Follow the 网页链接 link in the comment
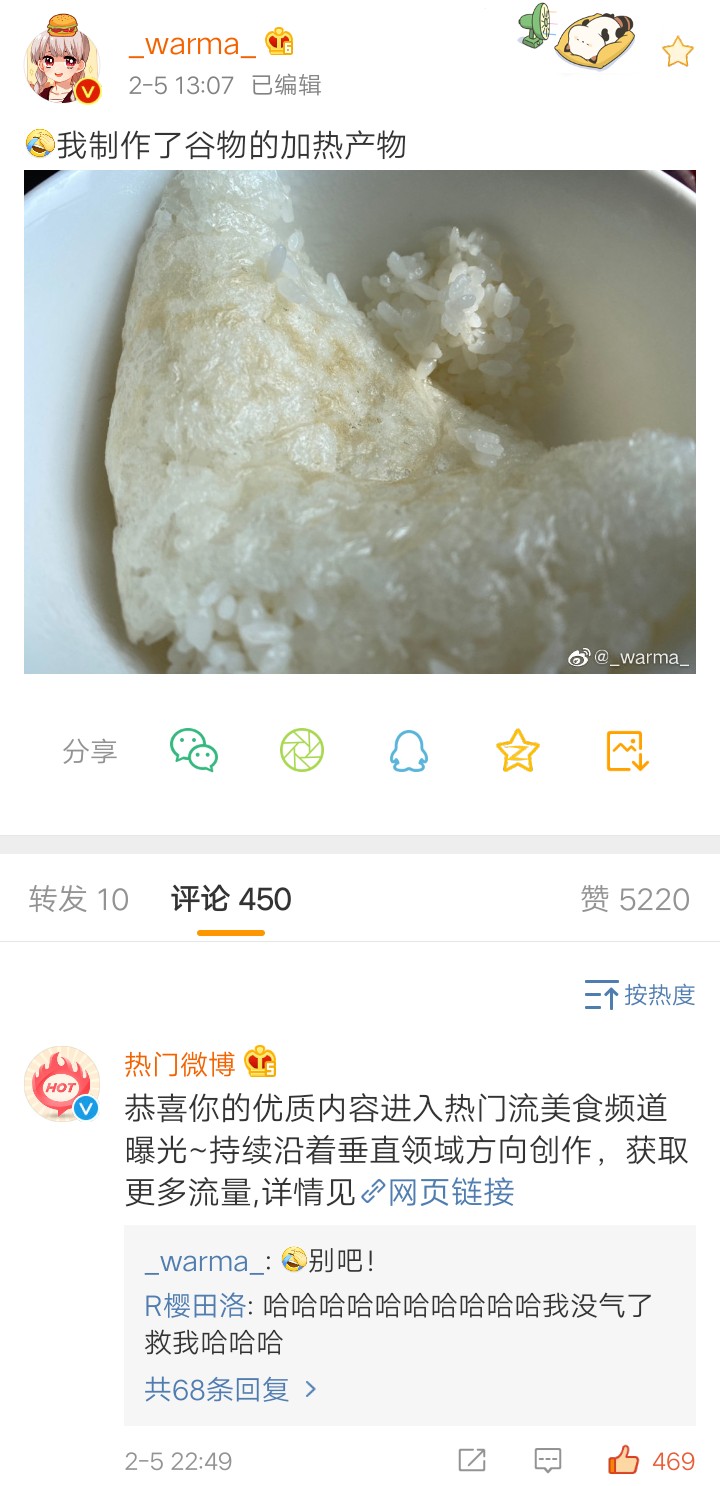This screenshot has width=720, height=1486. tap(439, 1192)
